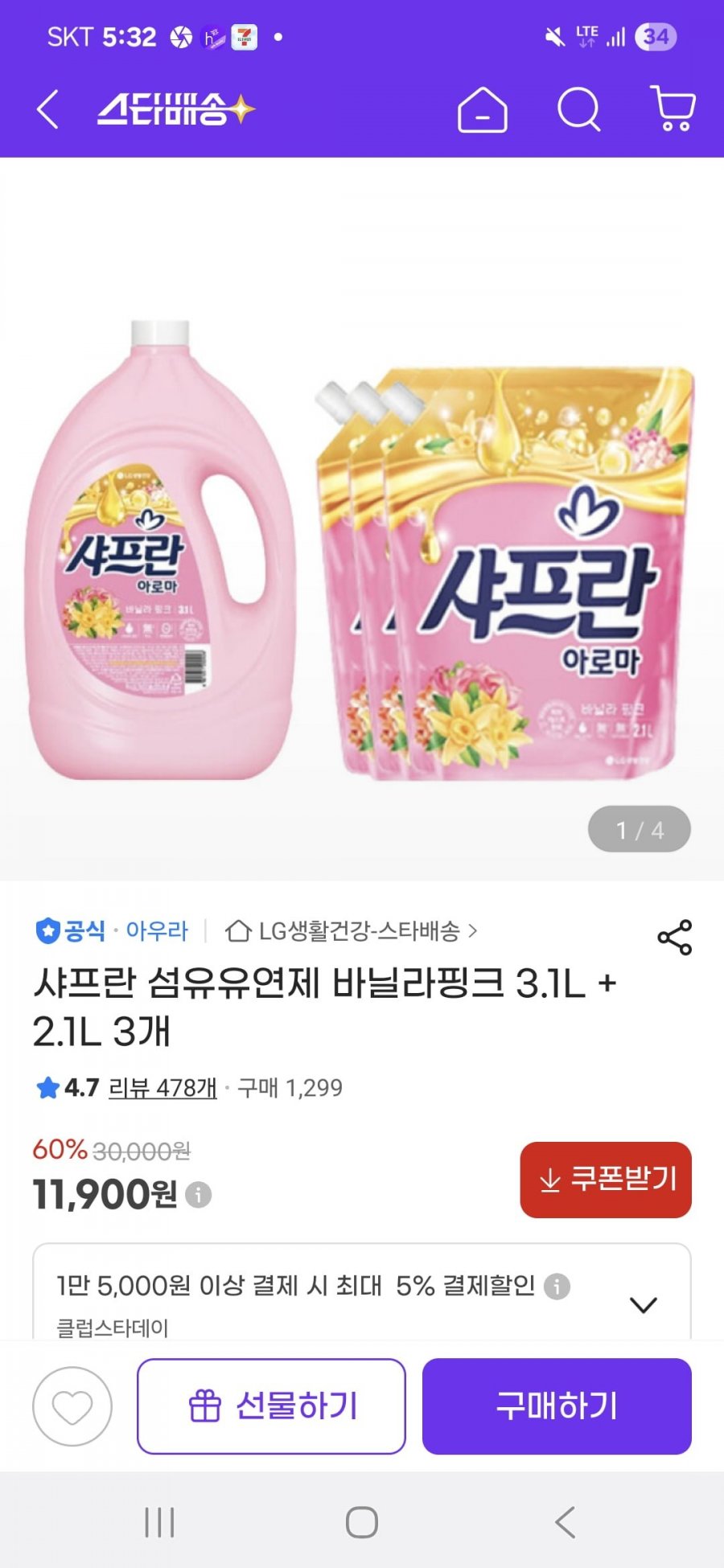Tap 구매하기 to buy now
The width and height of the screenshot is (724, 1568).
pyautogui.click(x=557, y=1406)
